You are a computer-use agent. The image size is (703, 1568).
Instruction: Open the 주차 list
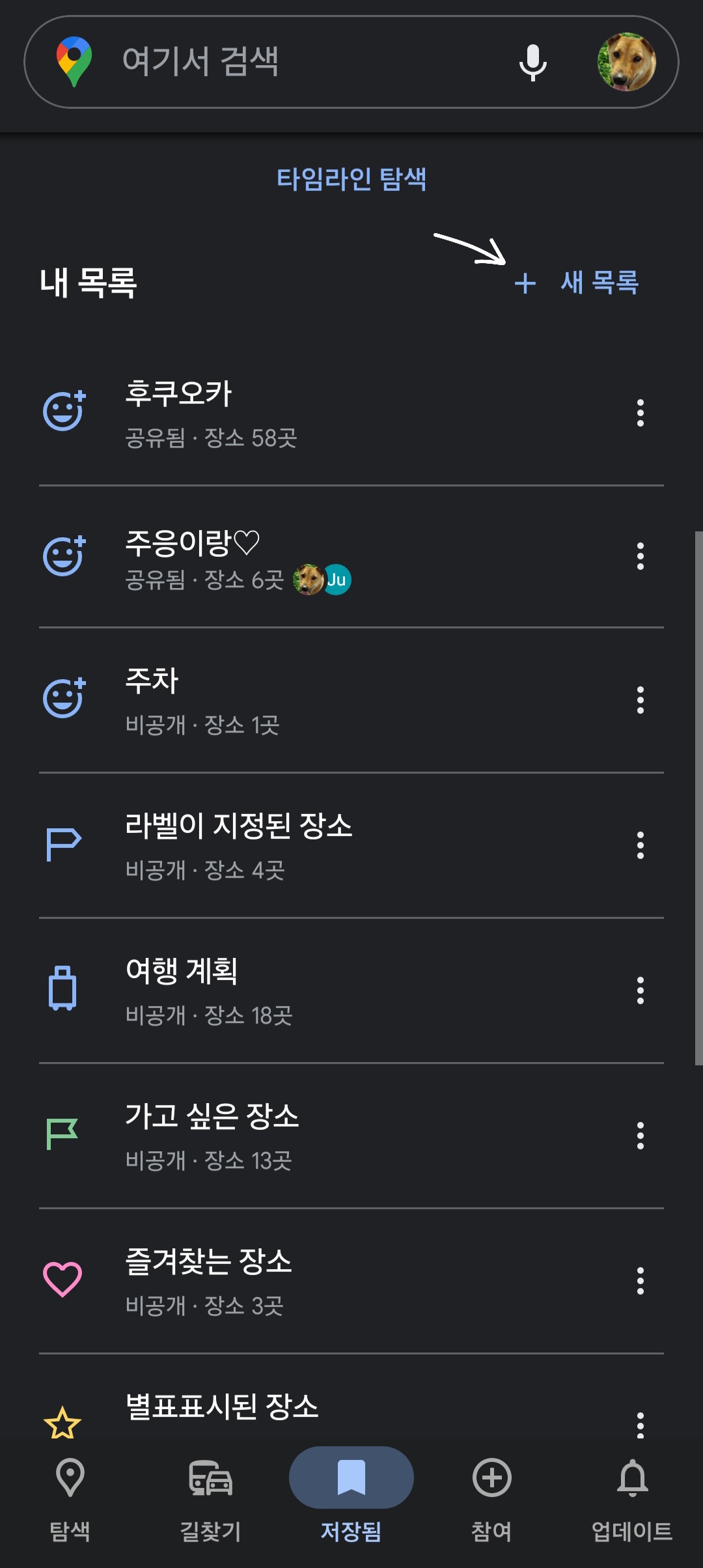pos(260,701)
